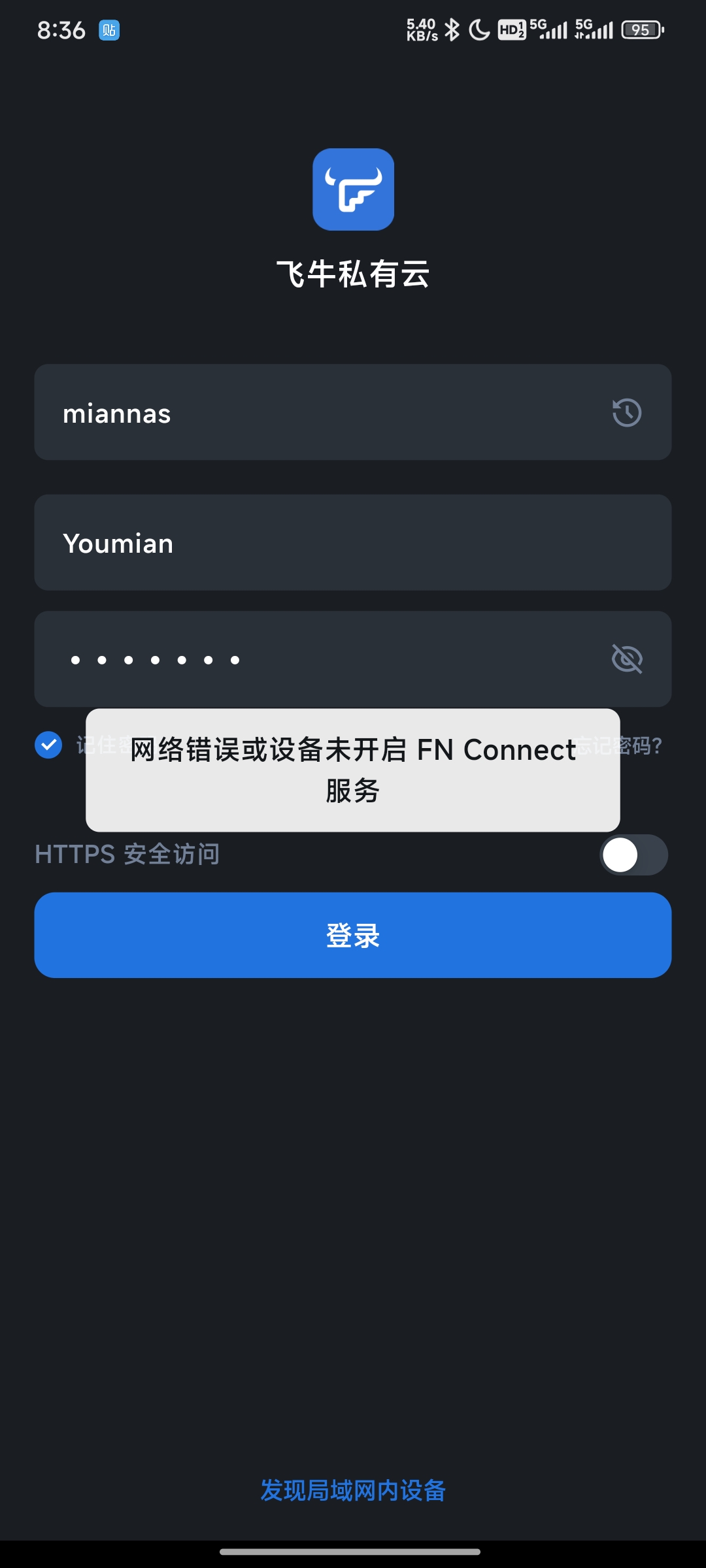Show the hidden password
Image resolution: width=706 pixels, height=1568 pixels.
(626, 659)
